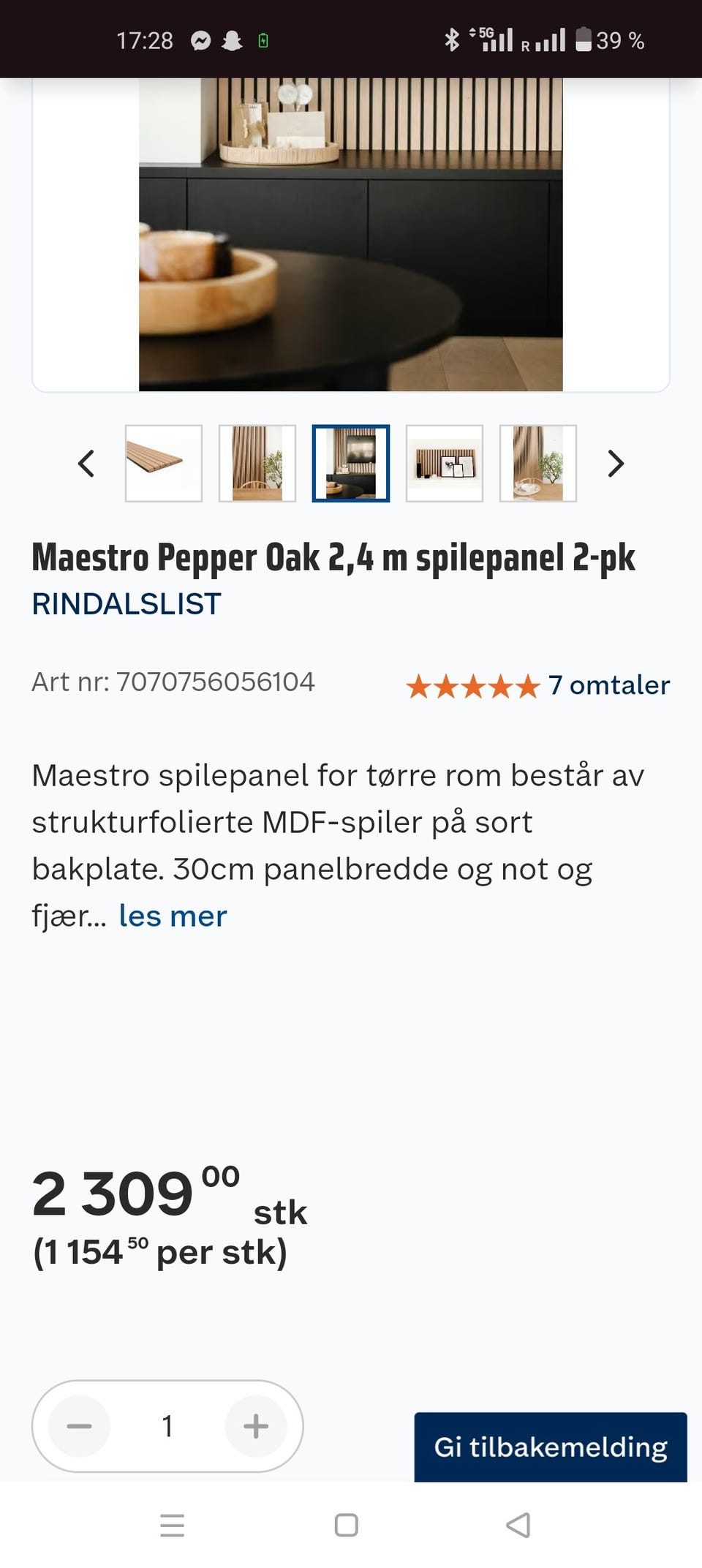Open Snapchat from the status bar
Screen dimensions: 702x1568
pos(231,40)
